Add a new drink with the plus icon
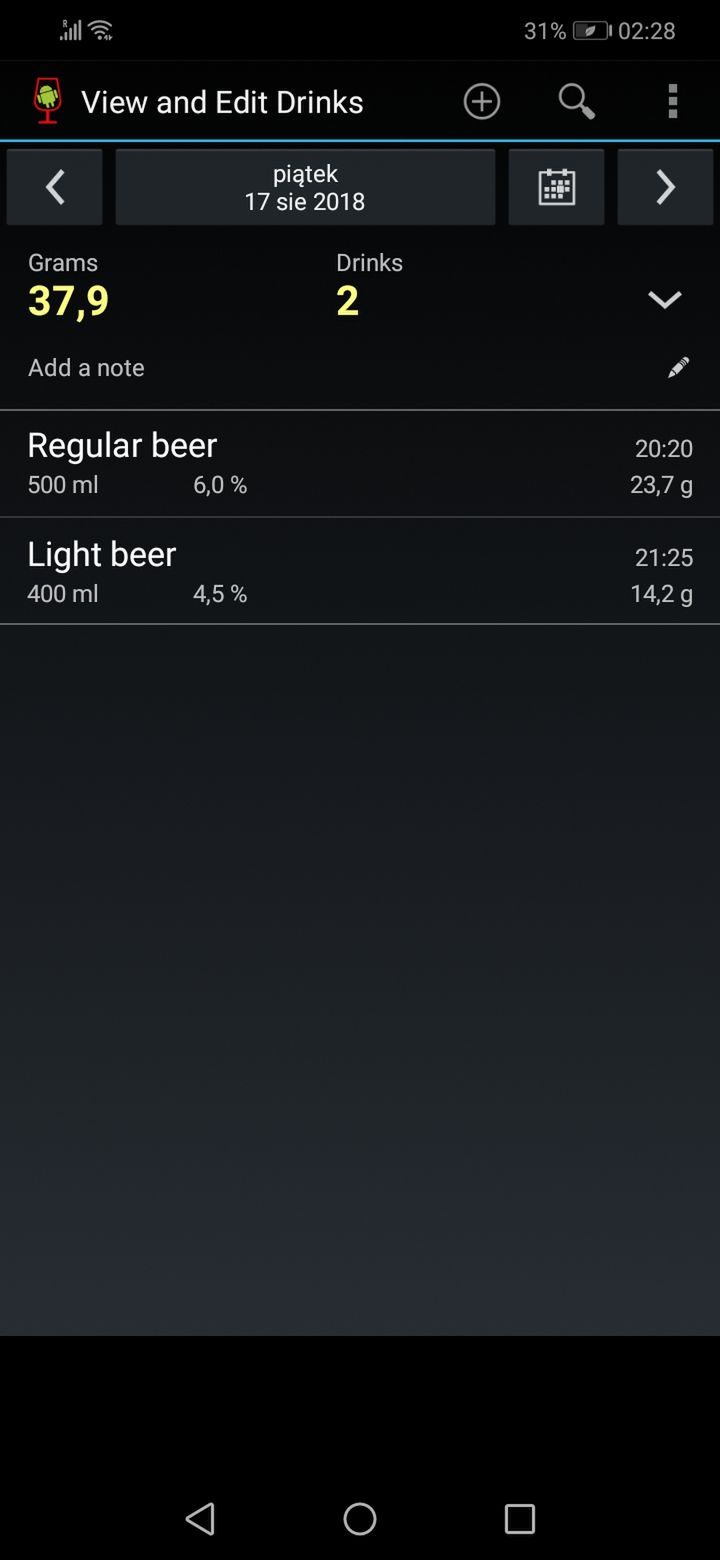The height and width of the screenshot is (1560, 720). [481, 101]
